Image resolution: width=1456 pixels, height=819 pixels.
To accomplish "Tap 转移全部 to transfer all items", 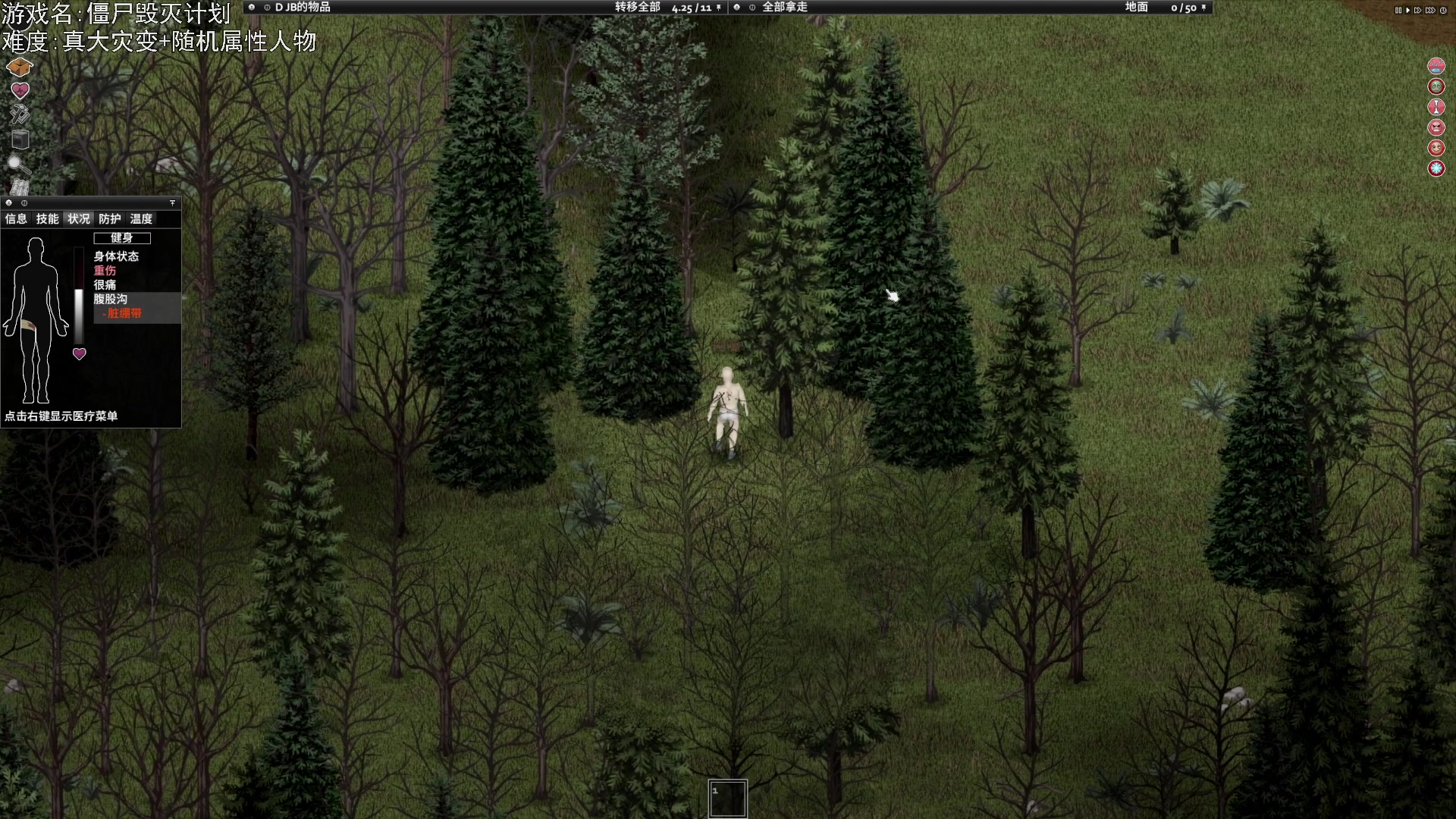I will click(x=637, y=7).
